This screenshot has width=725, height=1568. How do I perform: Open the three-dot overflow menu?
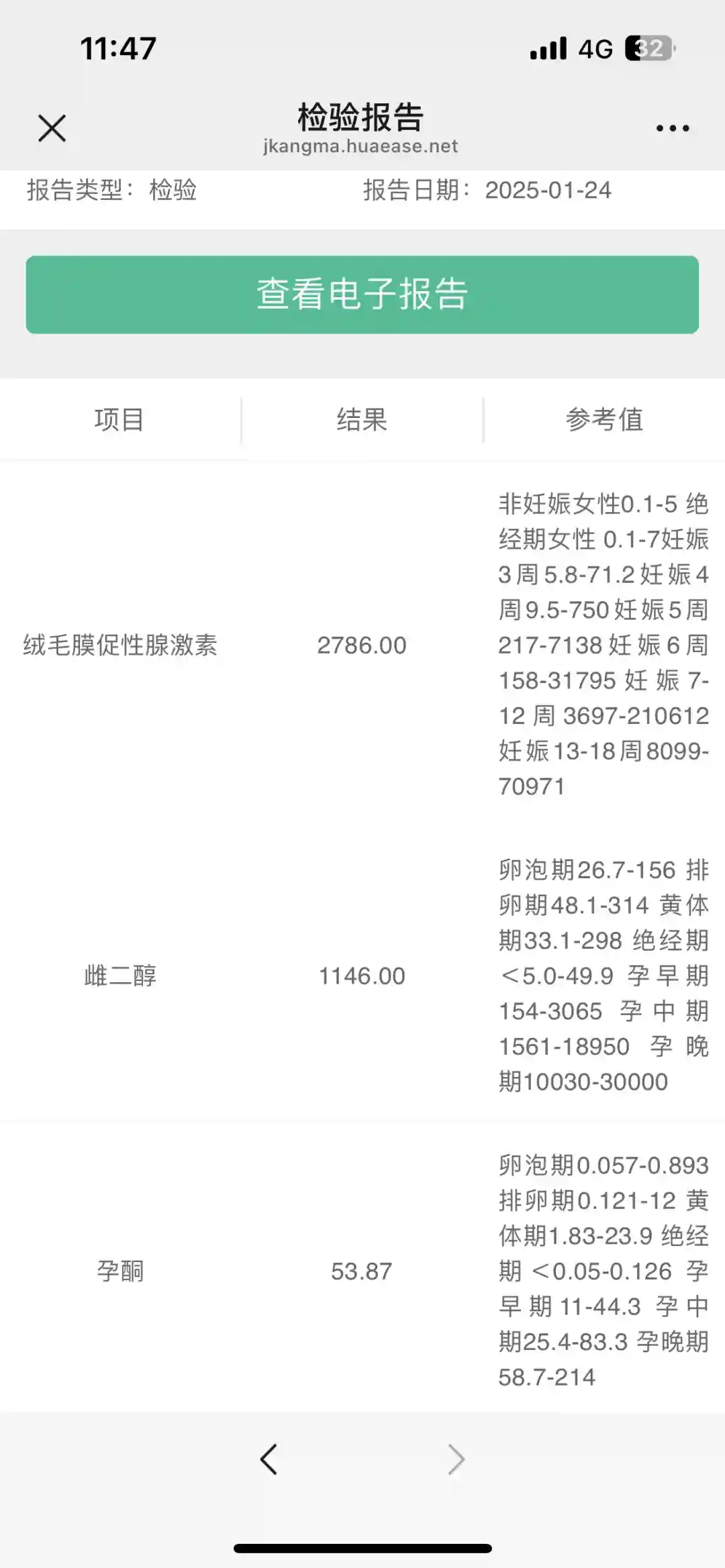pos(673,128)
